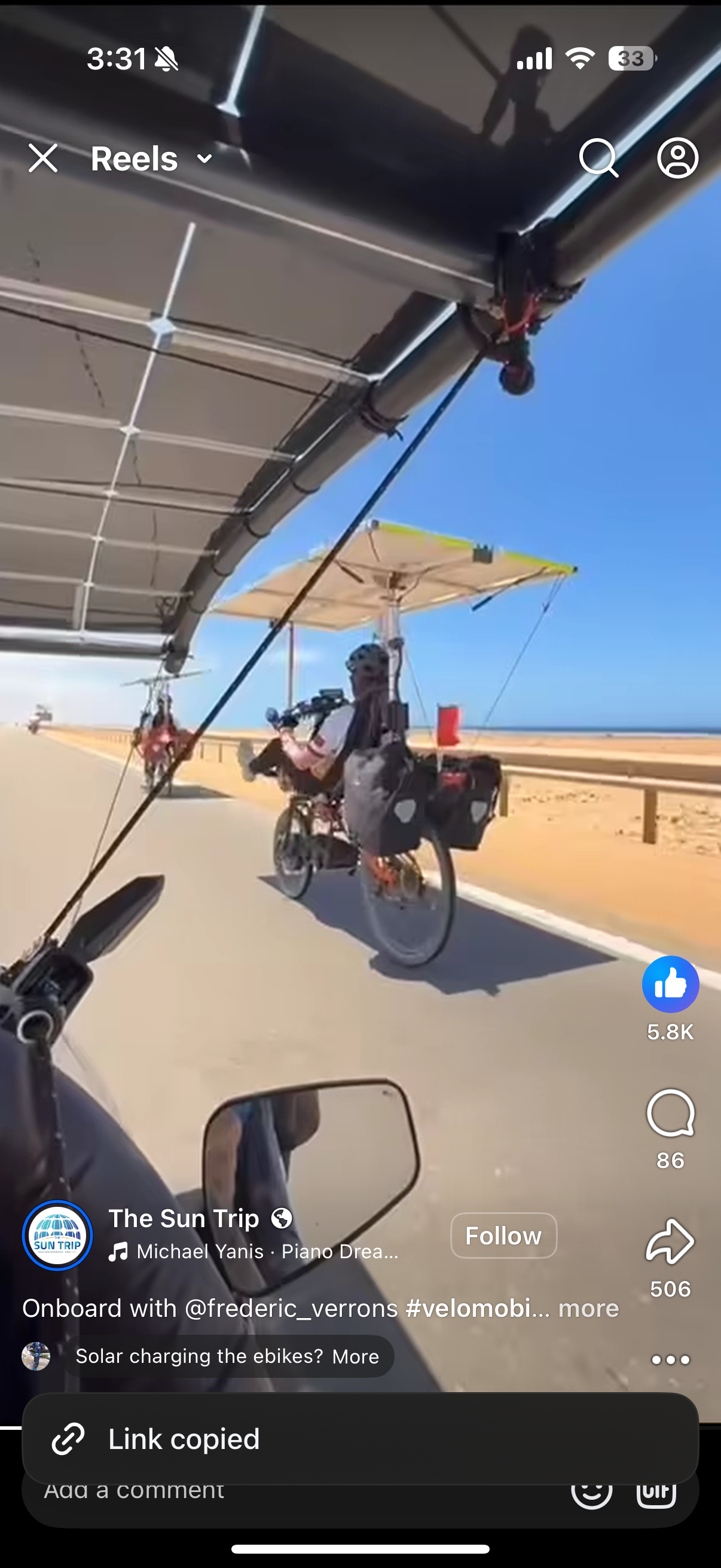721x1568 pixels.
Task: Follow The Sun Trip
Action: click(x=503, y=1236)
